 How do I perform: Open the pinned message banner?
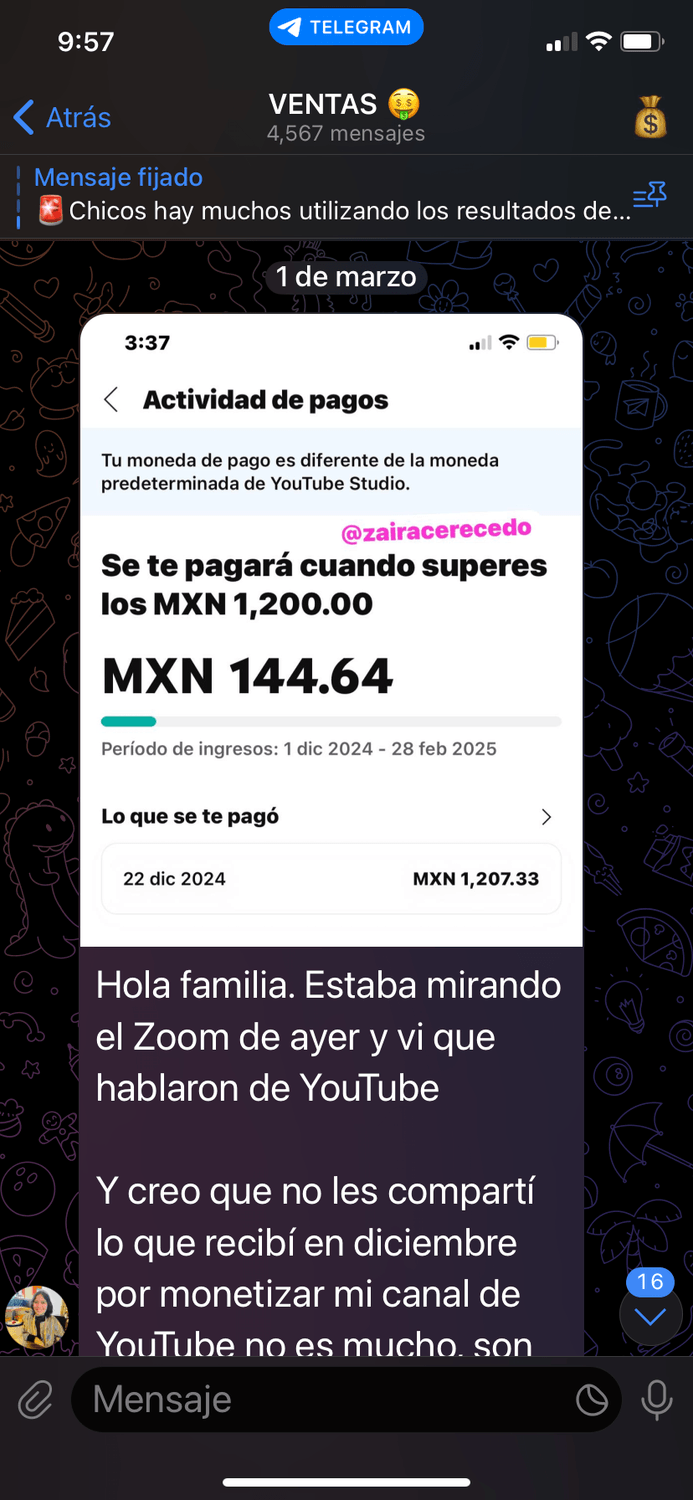[x=320, y=195]
